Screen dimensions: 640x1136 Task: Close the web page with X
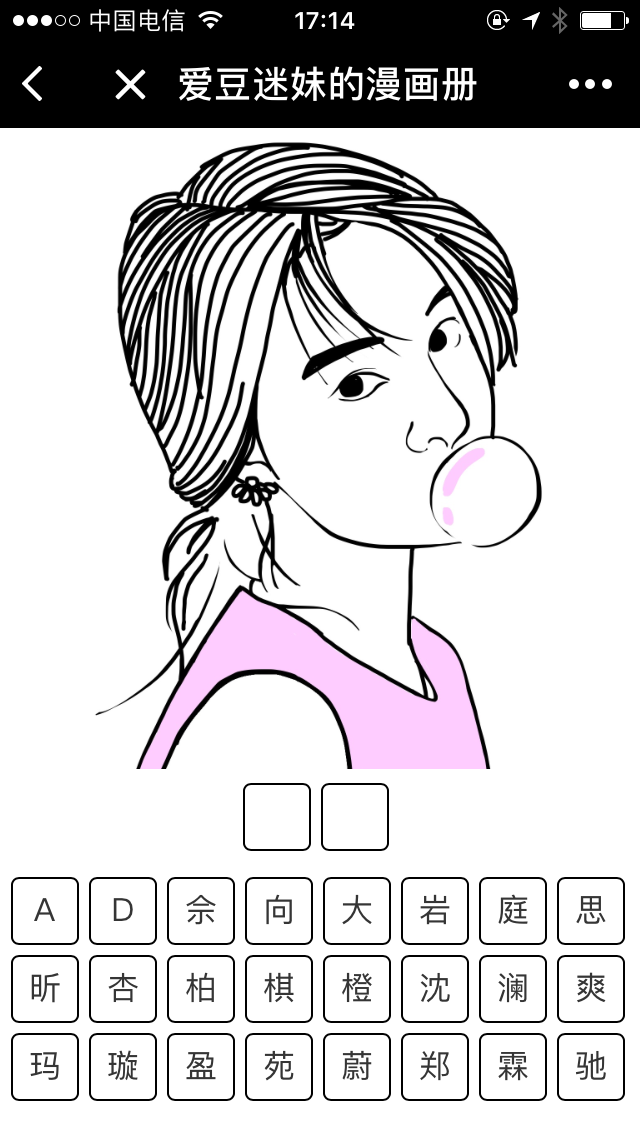pyautogui.click(x=130, y=85)
